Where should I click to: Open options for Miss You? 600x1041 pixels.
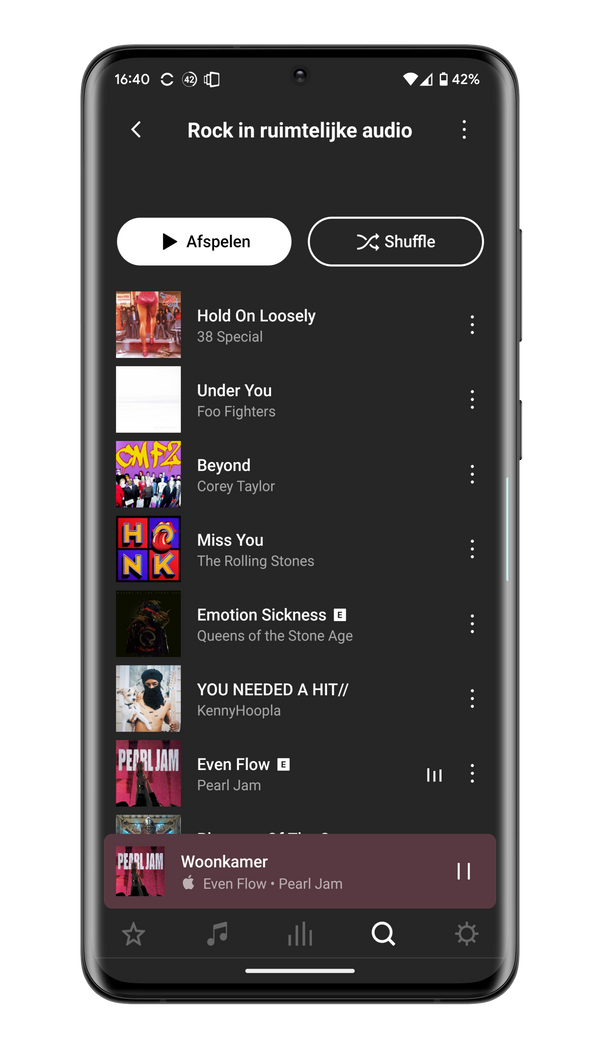(x=472, y=549)
